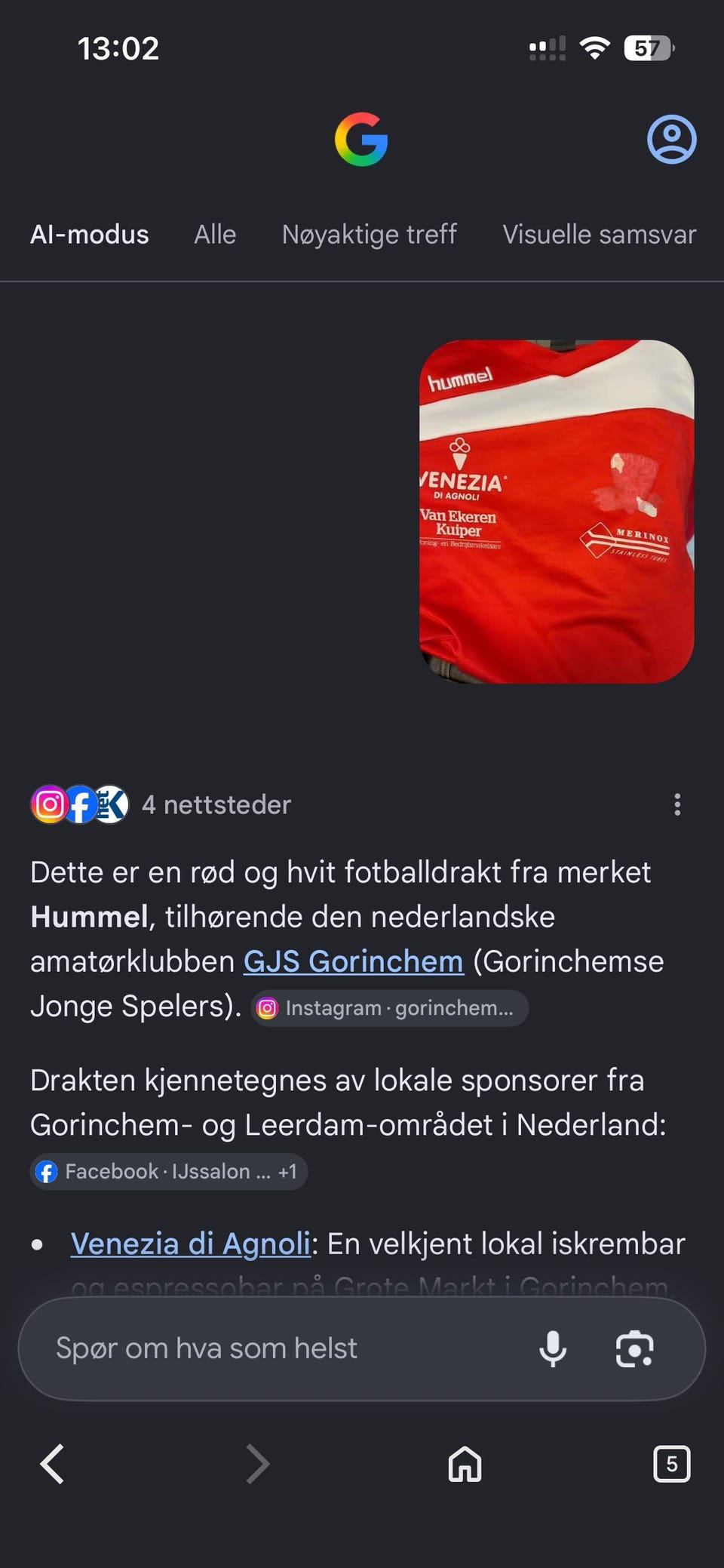Open the uploaded red Hummel jersey image
Image resolution: width=724 pixels, height=1568 pixels.
[x=557, y=512]
